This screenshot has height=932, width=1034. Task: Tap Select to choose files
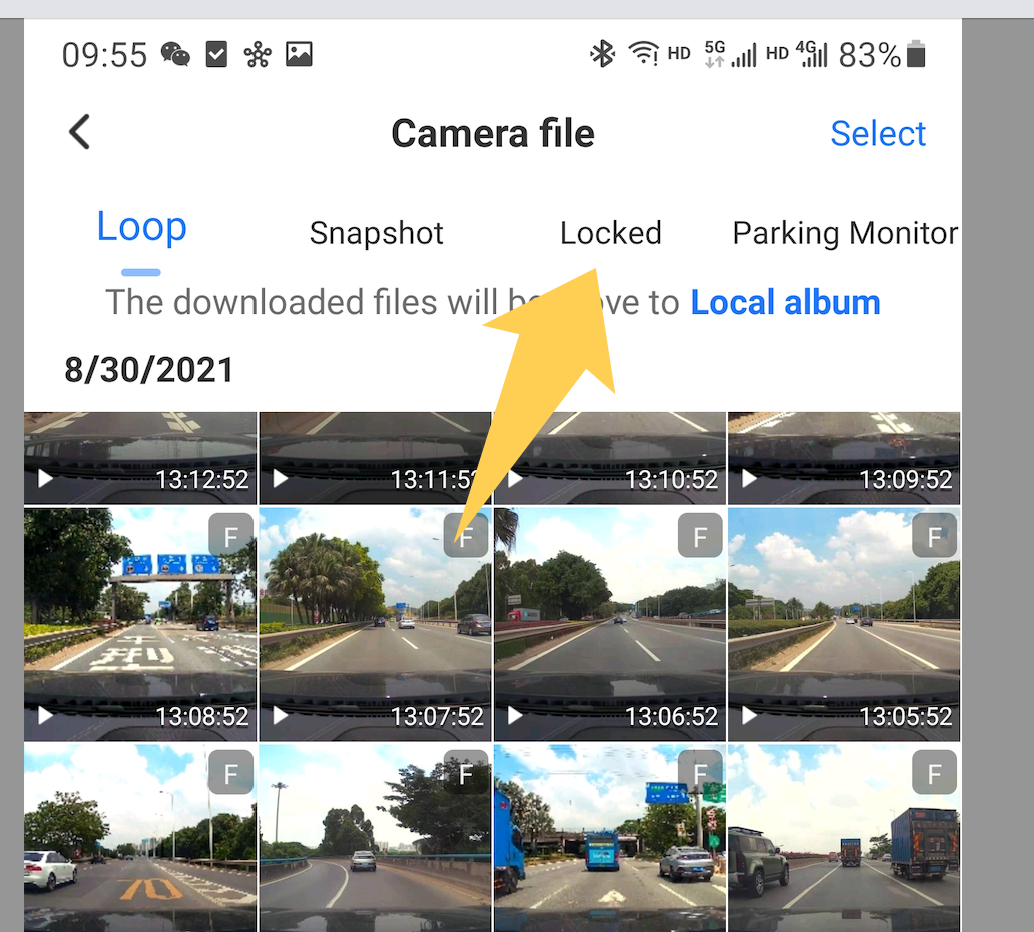(x=878, y=133)
